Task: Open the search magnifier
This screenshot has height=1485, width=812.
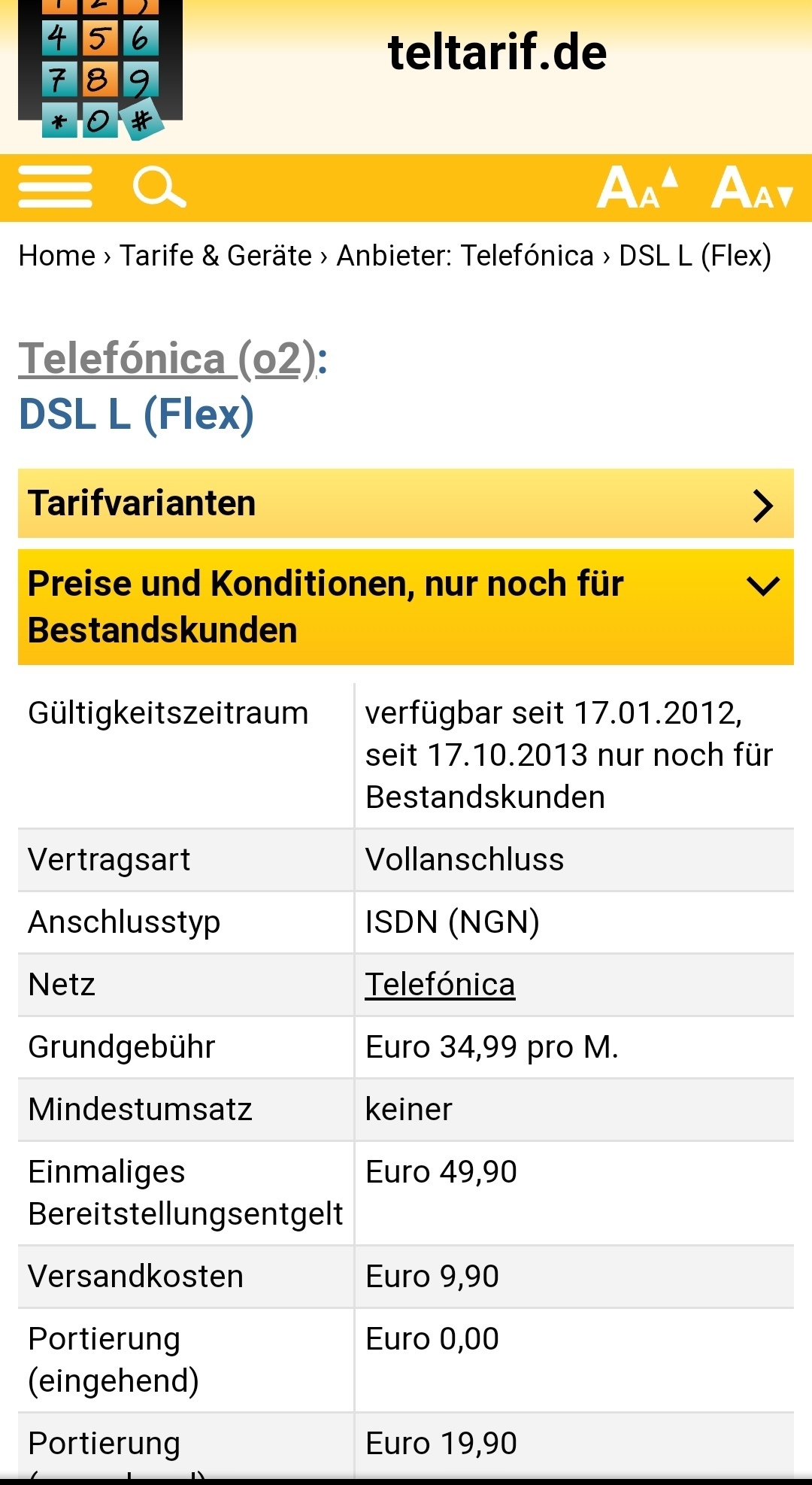Action: 159,187
